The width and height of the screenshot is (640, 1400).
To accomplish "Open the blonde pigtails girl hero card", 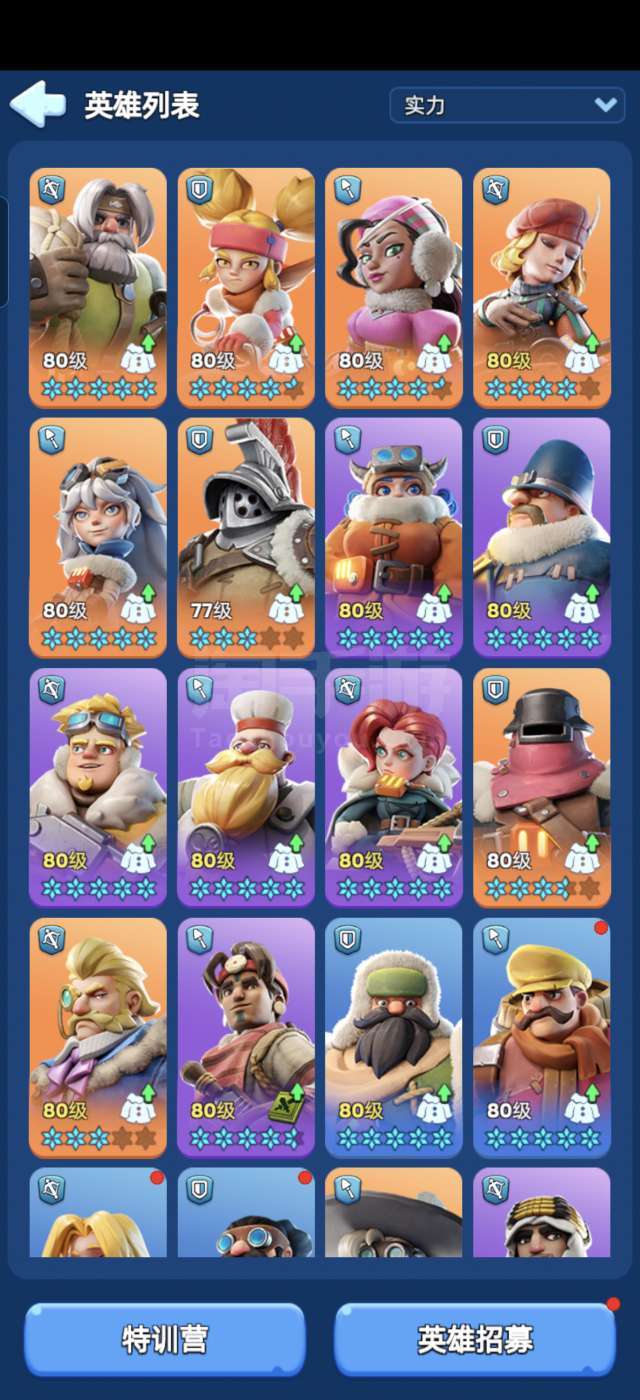I will point(246,288).
